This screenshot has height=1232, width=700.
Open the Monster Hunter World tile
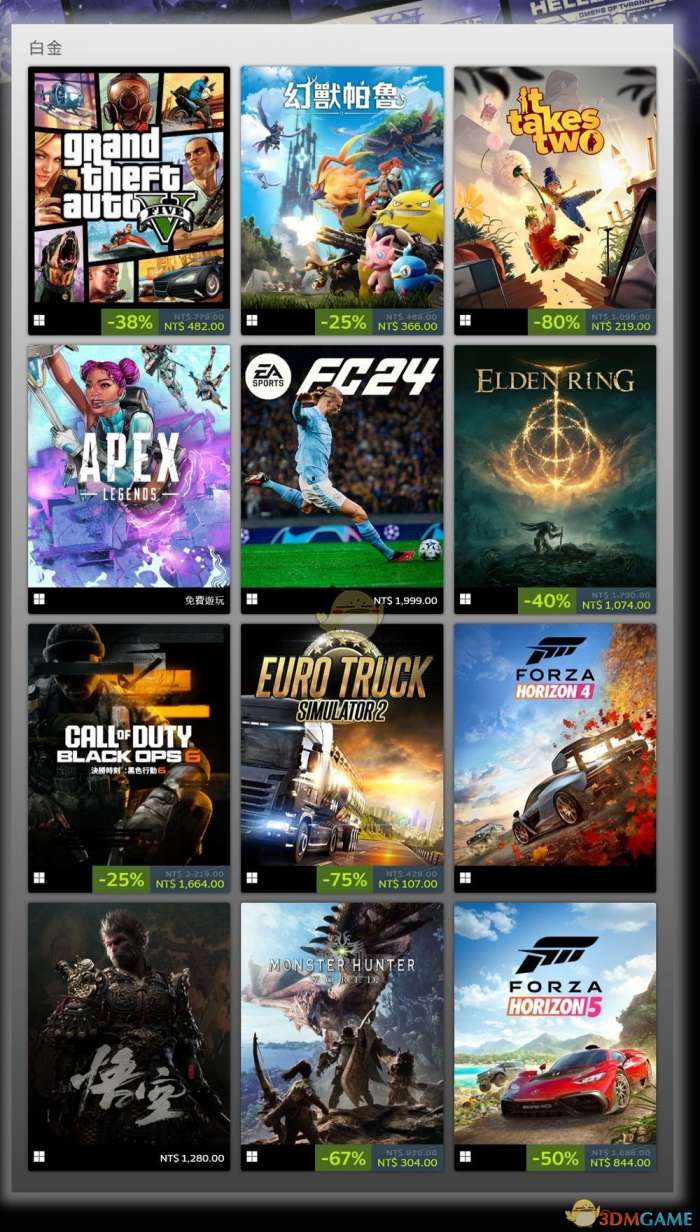coord(342,1037)
